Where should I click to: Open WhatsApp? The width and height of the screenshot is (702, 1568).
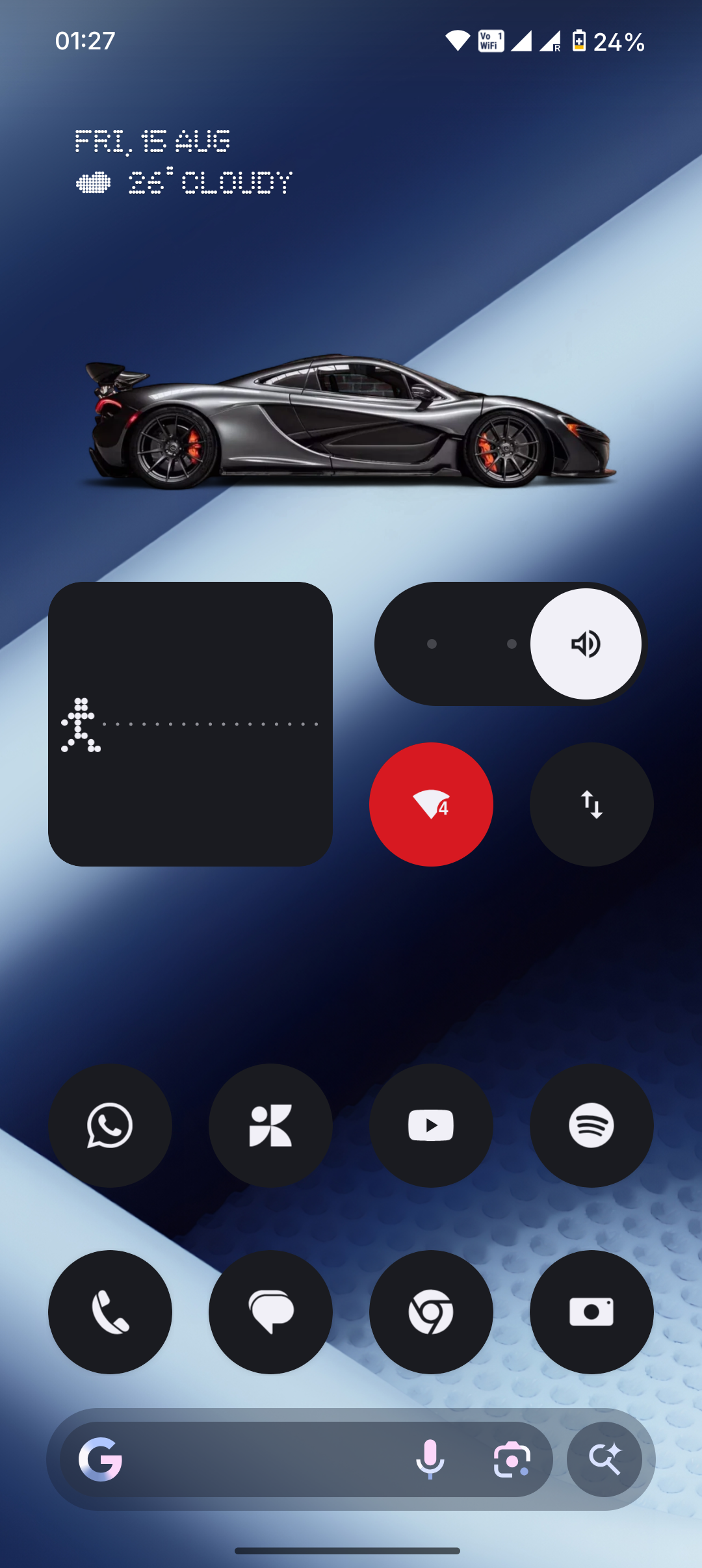110,1125
